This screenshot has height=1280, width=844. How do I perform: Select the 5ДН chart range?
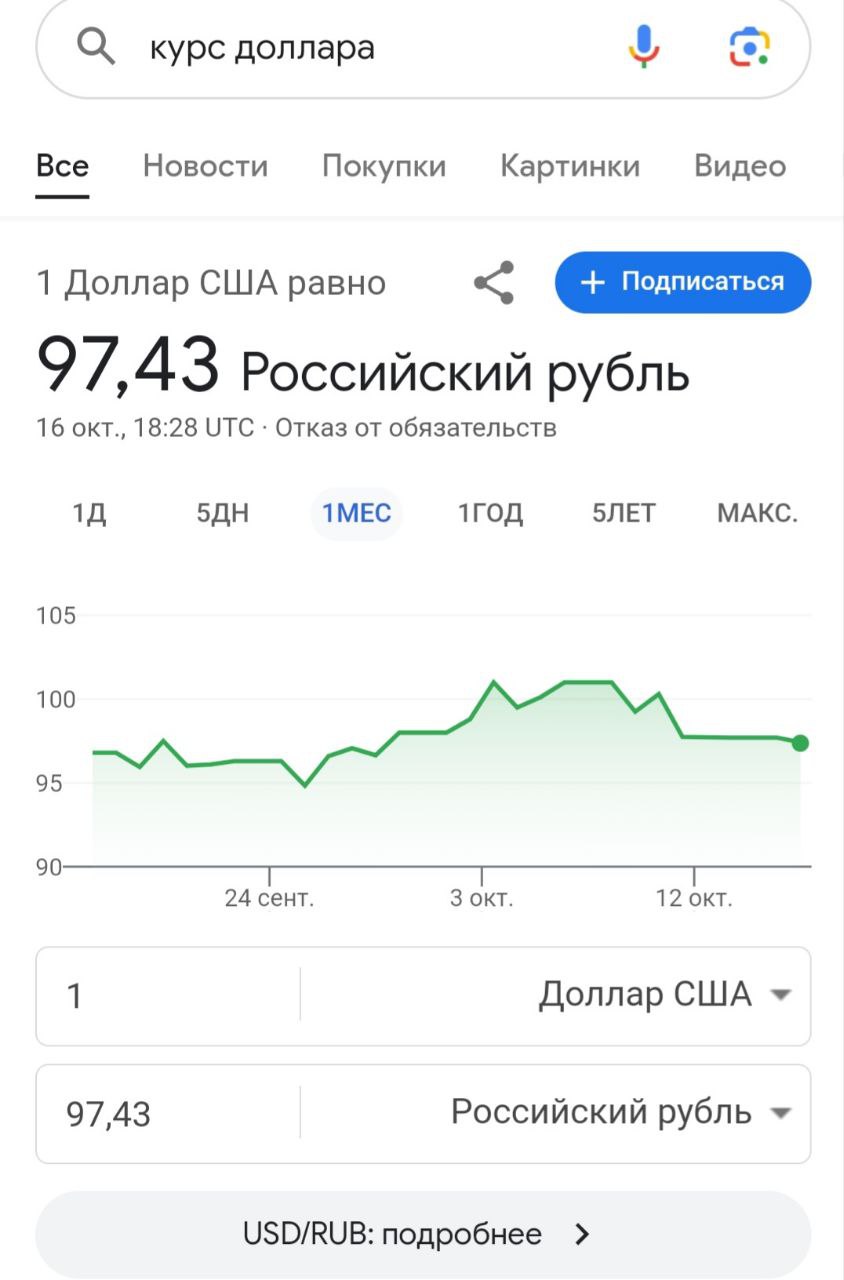[x=223, y=514]
